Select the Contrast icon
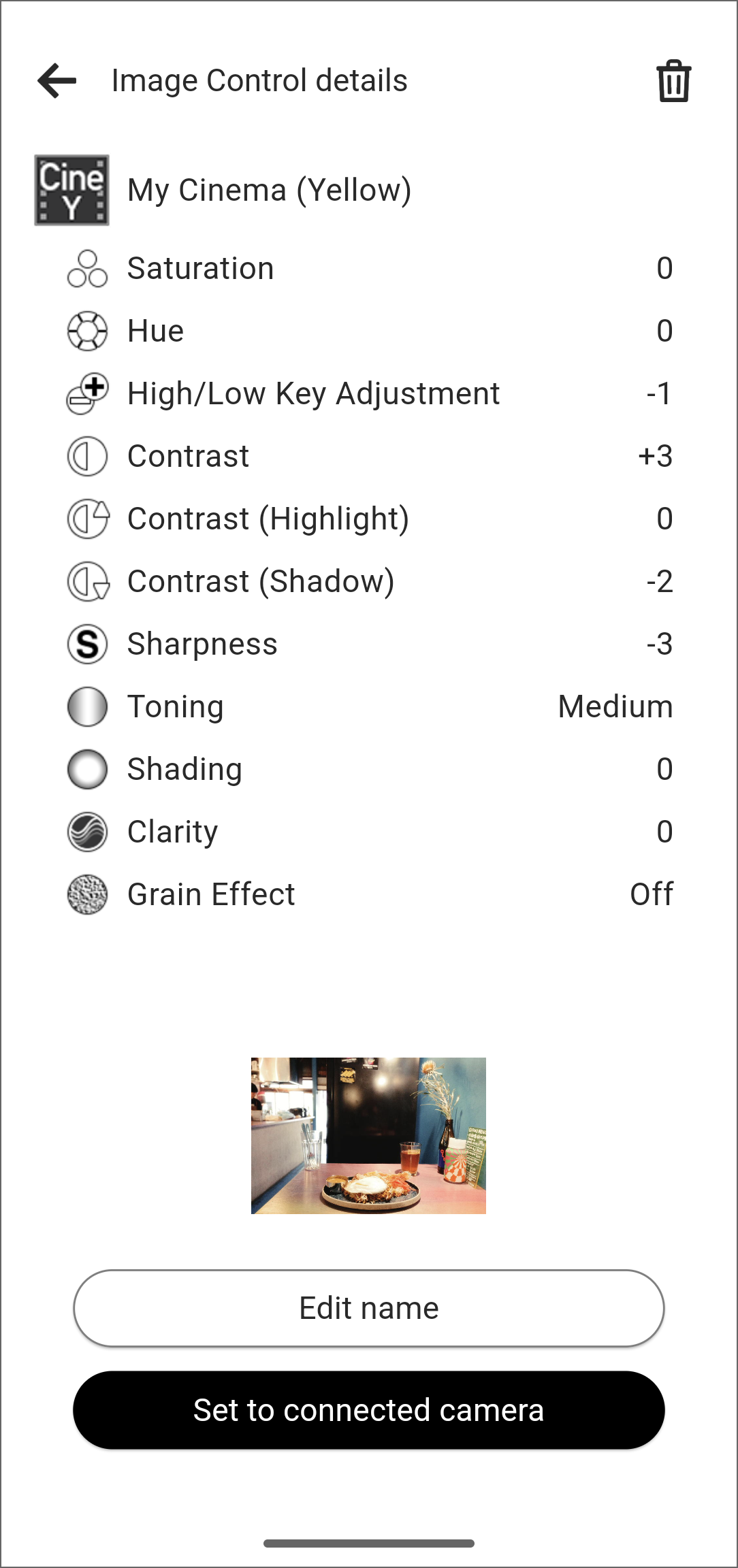738x1568 pixels. click(87, 457)
